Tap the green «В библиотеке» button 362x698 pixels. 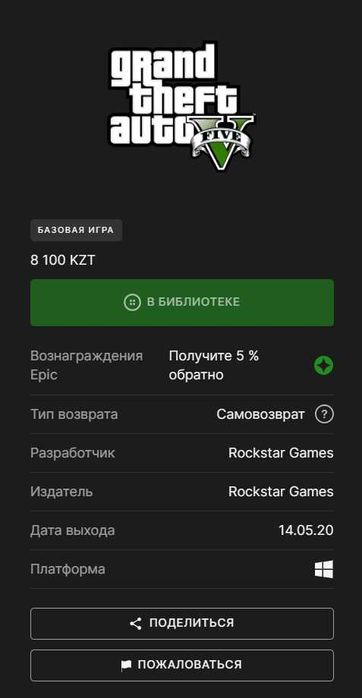point(182,302)
